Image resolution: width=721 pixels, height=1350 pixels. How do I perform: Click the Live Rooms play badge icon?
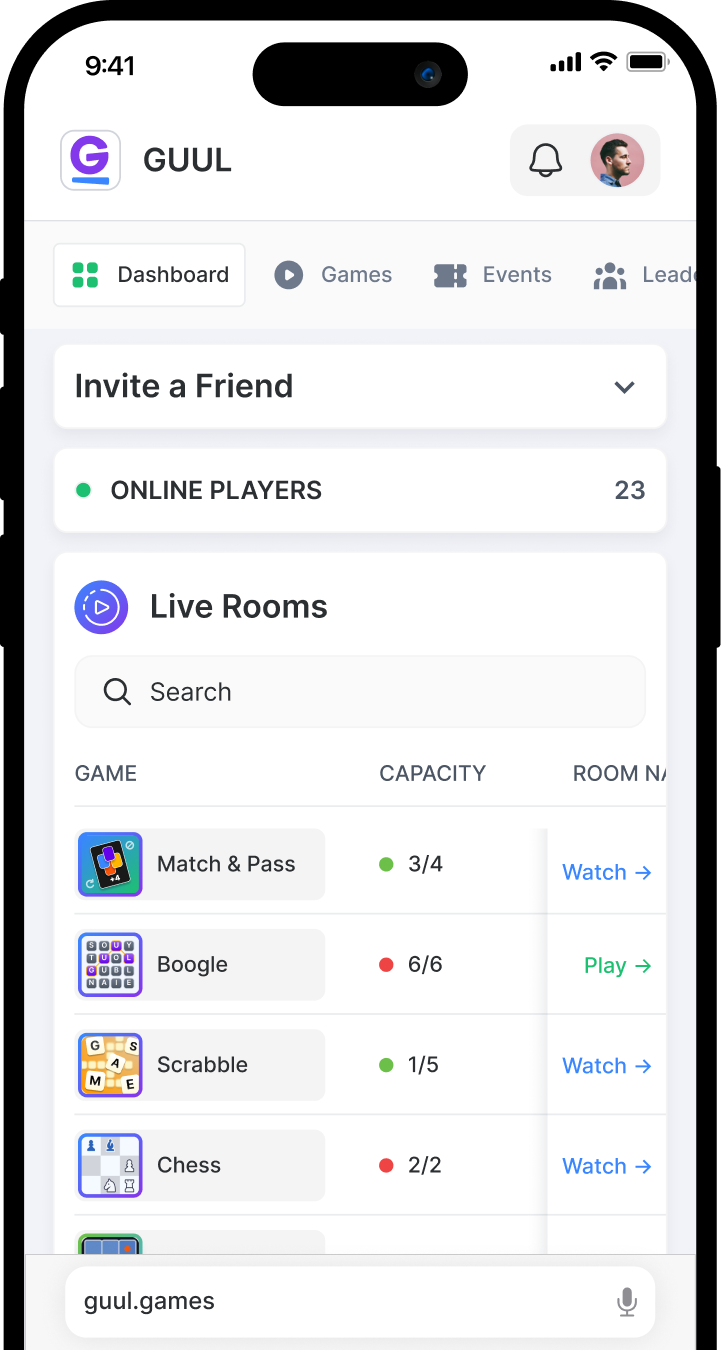coord(101,607)
